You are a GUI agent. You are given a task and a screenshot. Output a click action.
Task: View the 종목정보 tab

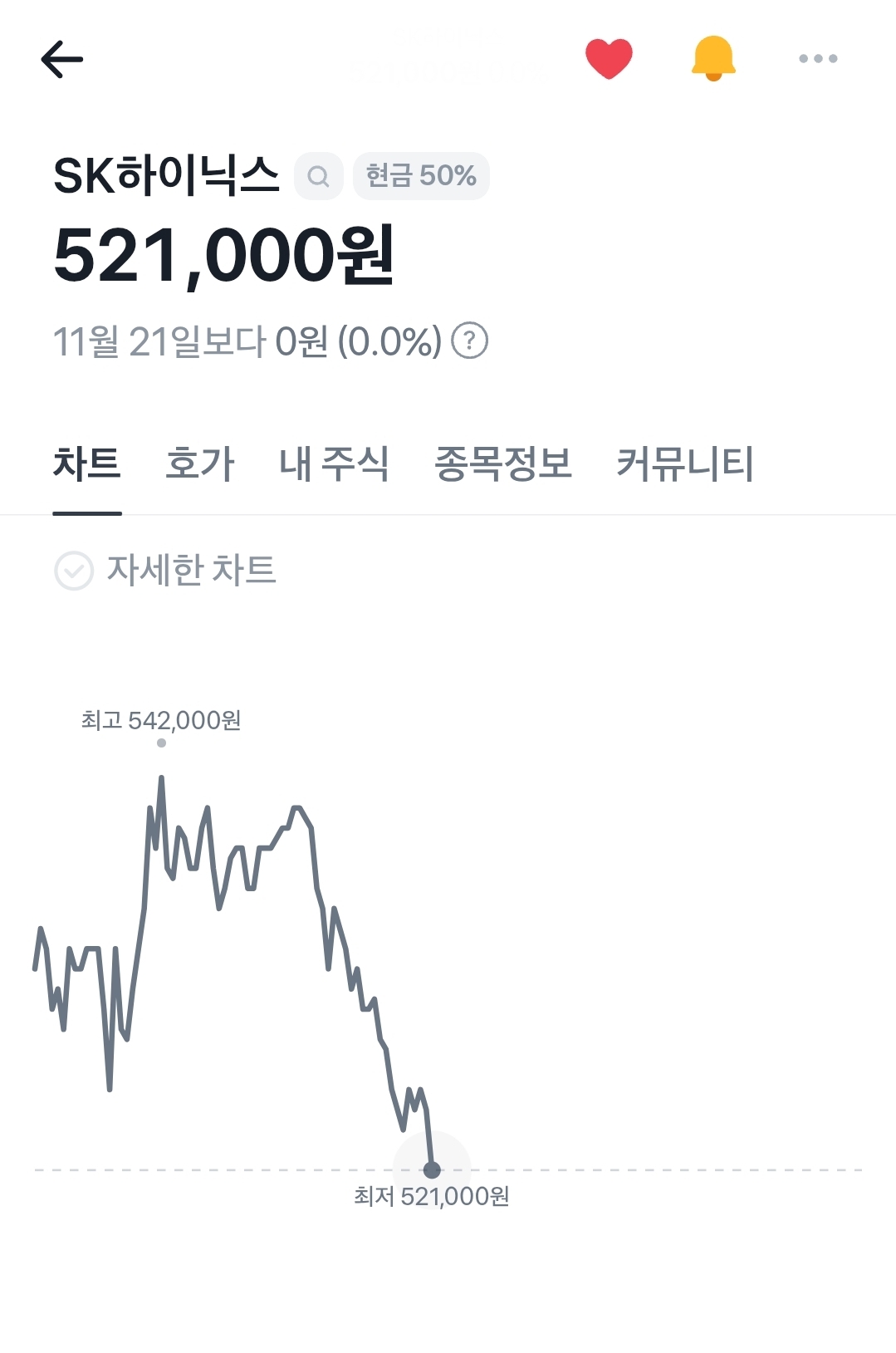point(503,463)
